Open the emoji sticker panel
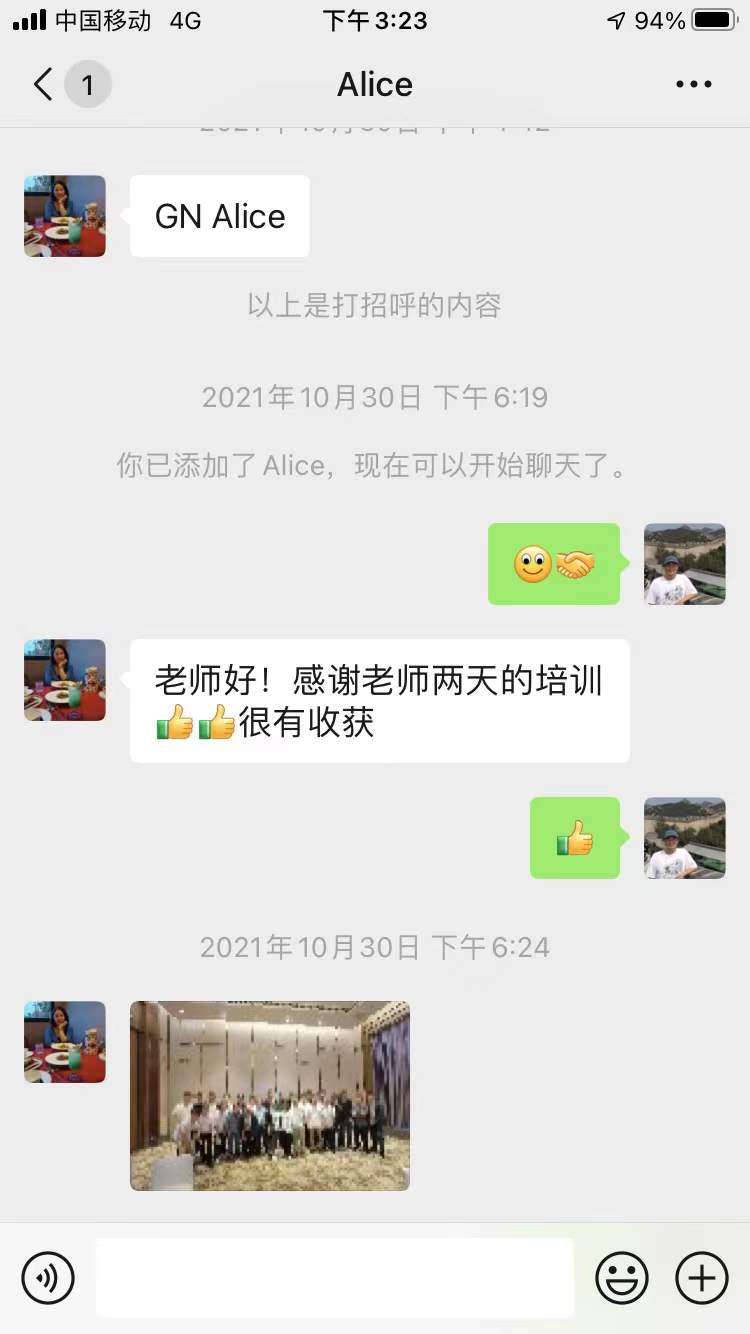 pos(621,1277)
